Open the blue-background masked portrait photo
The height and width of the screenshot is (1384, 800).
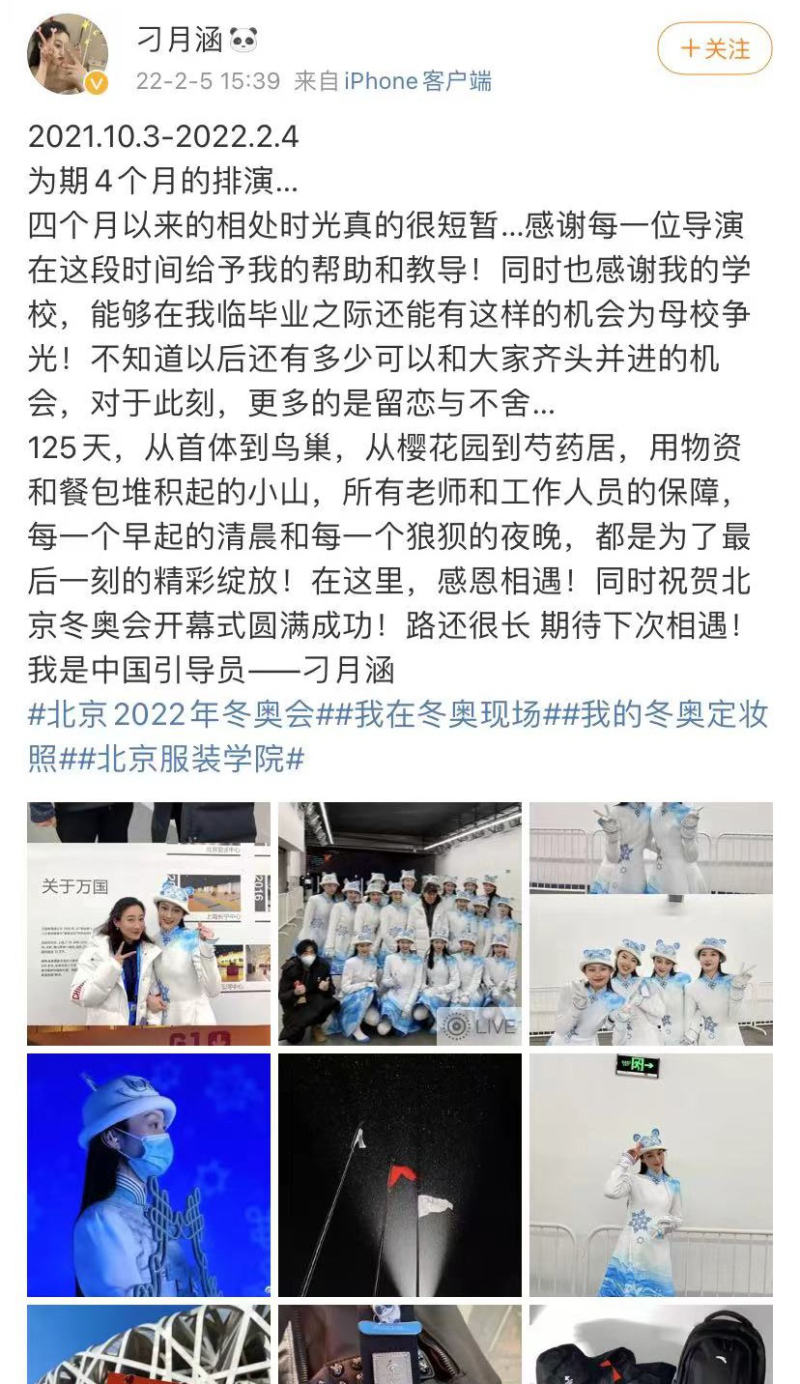tap(148, 1175)
